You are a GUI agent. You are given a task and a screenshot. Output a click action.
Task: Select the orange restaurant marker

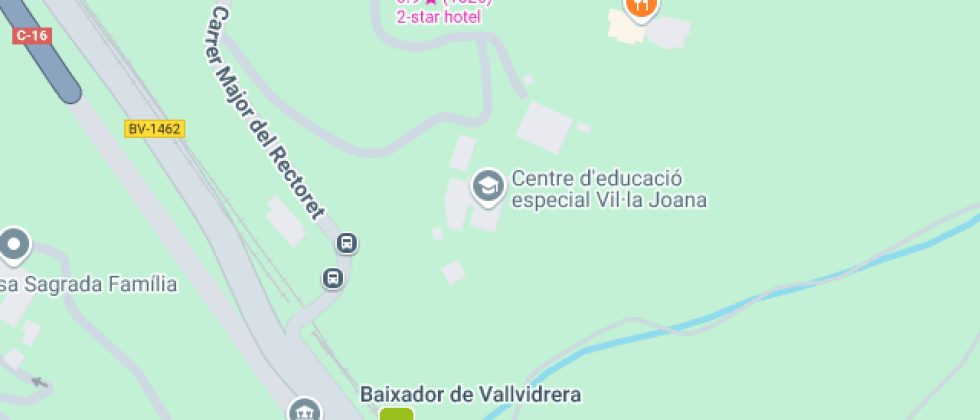pyautogui.click(x=640, y=6)
